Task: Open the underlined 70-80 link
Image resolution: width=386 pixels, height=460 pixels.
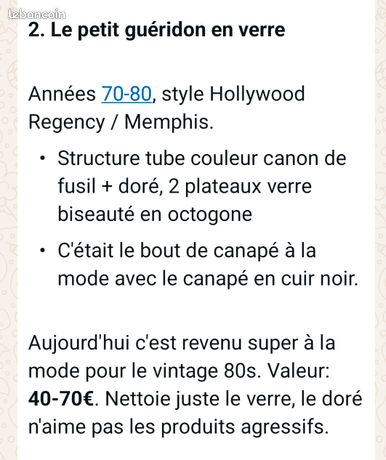Action: 126,94
